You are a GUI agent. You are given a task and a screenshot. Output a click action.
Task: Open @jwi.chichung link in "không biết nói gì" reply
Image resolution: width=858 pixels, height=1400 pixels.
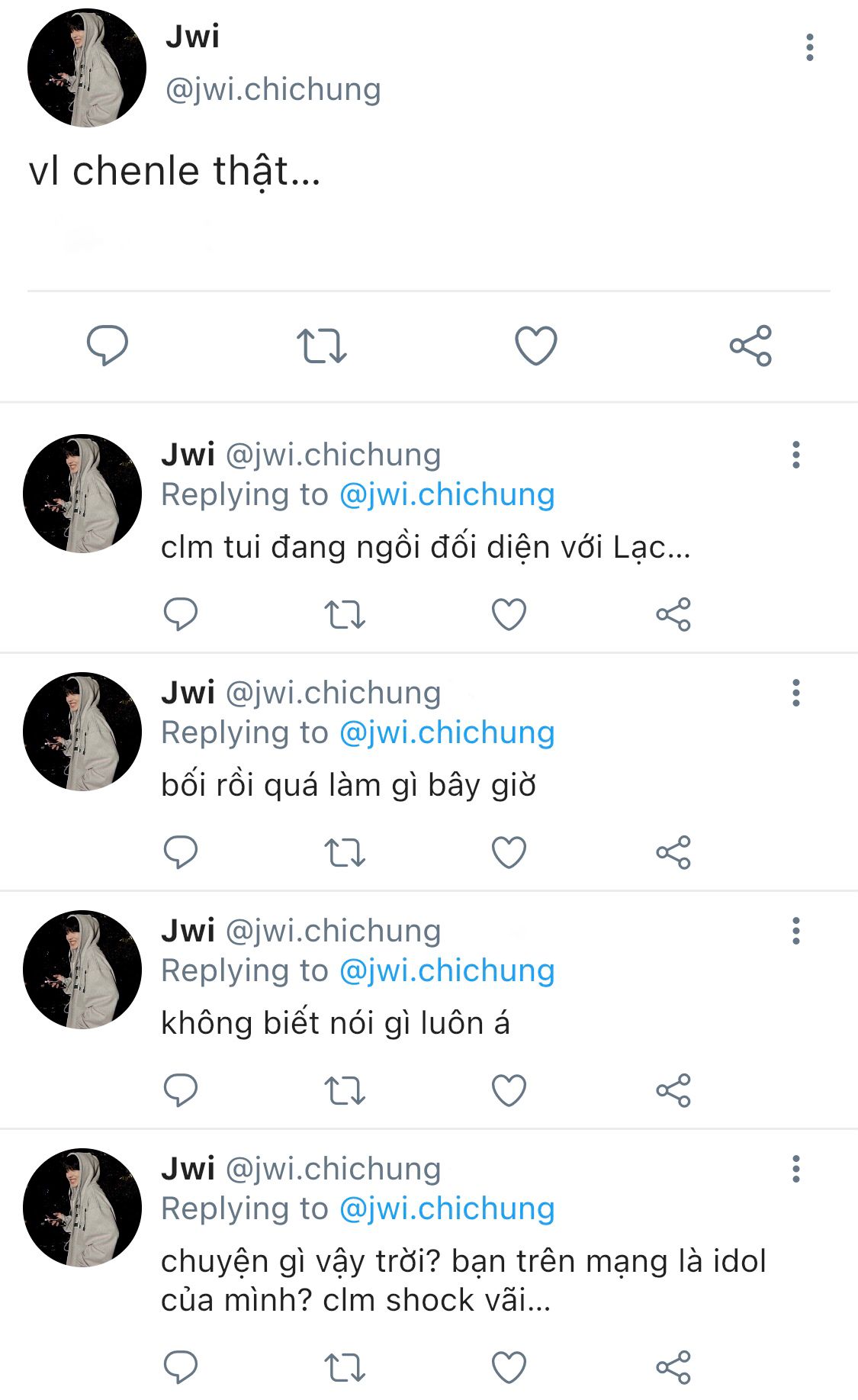[x=447, y=970]
